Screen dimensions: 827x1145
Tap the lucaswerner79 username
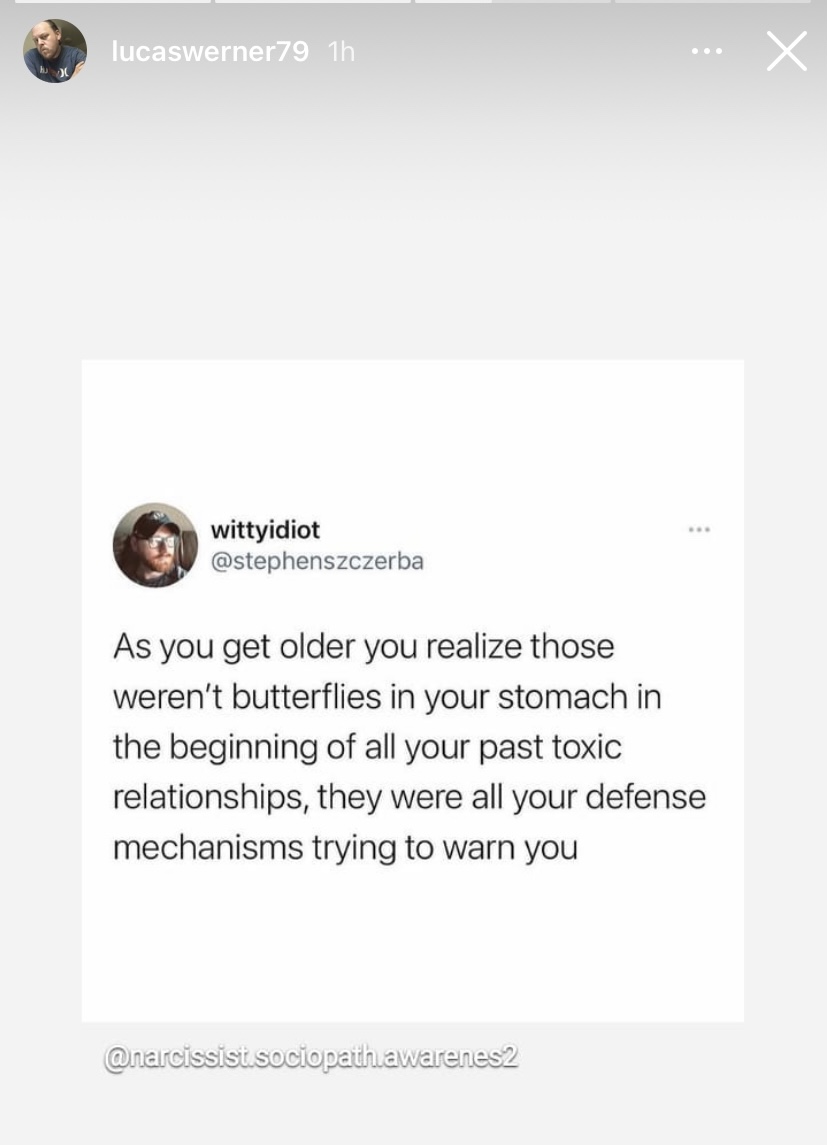tap(210, 51)
